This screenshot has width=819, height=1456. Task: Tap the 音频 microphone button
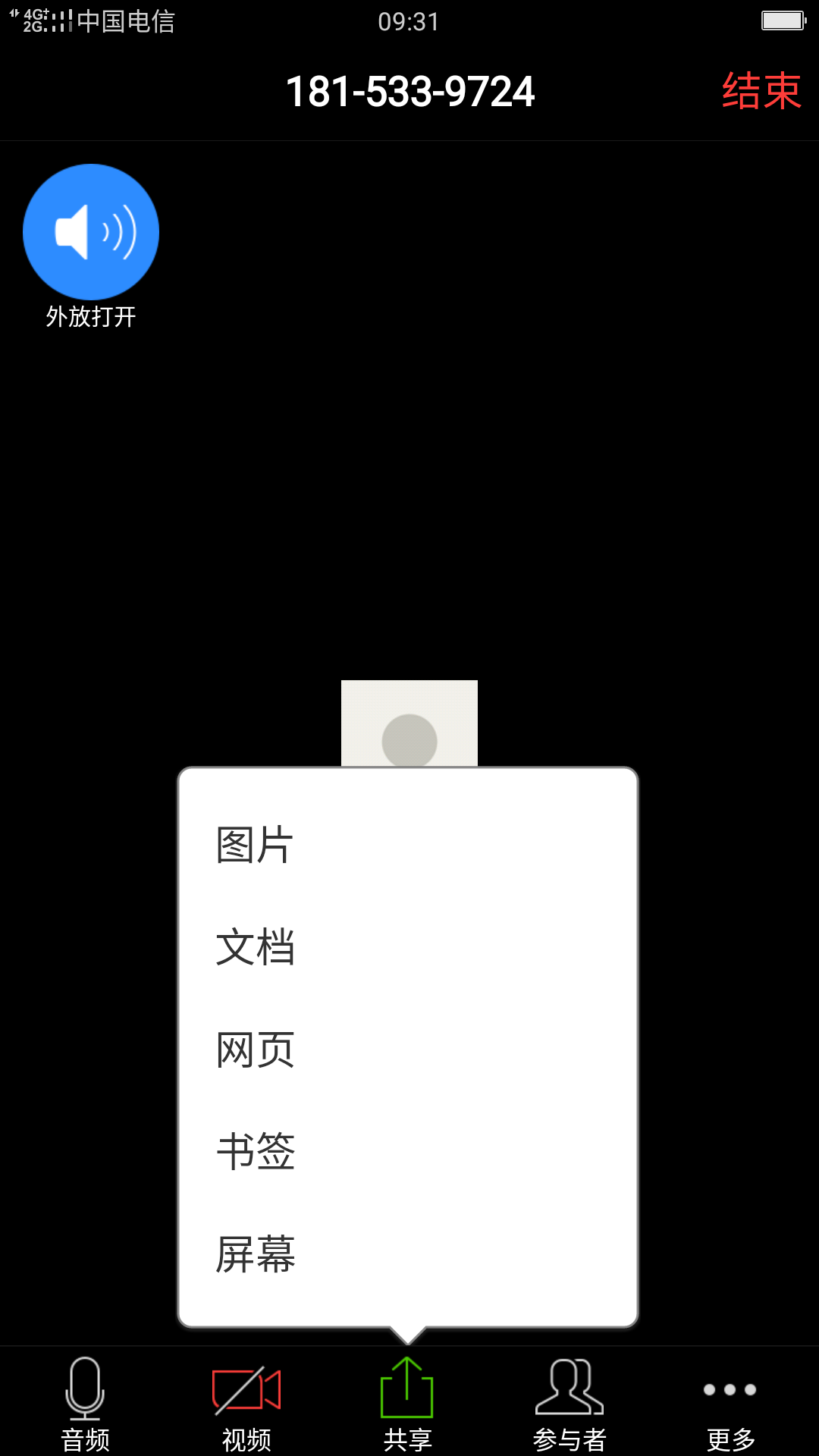(85, 1403)
